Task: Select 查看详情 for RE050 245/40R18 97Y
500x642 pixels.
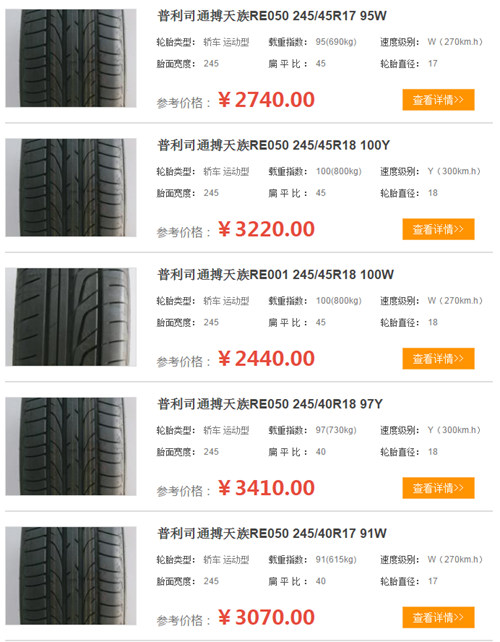Action: click(x=438, y=488)
